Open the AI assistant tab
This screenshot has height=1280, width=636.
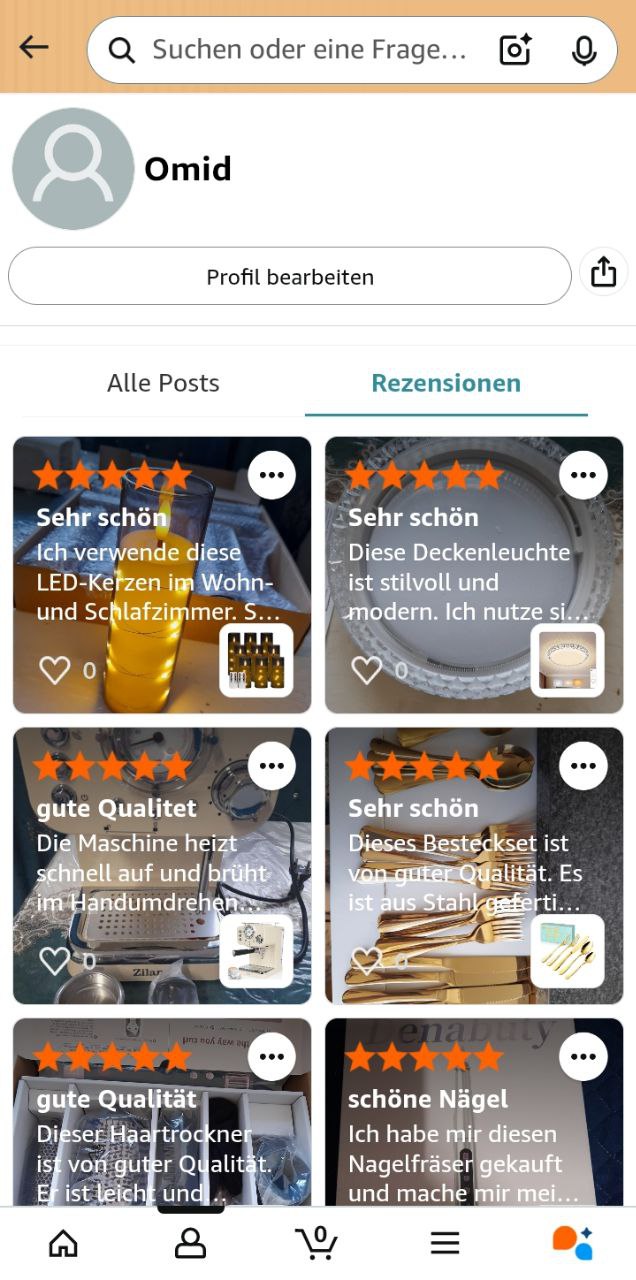[x=572, y=1243]
